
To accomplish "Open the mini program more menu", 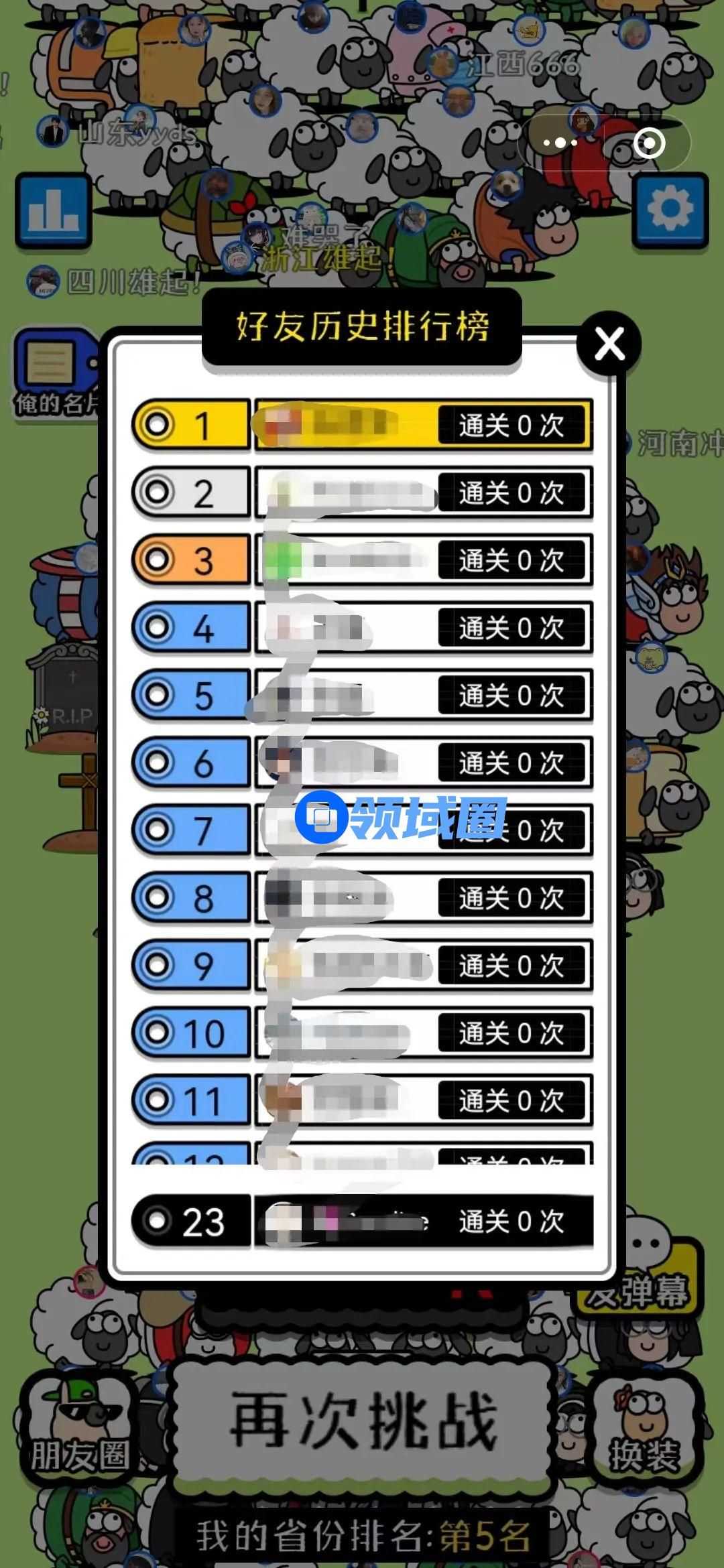I will tap(560, 143).
